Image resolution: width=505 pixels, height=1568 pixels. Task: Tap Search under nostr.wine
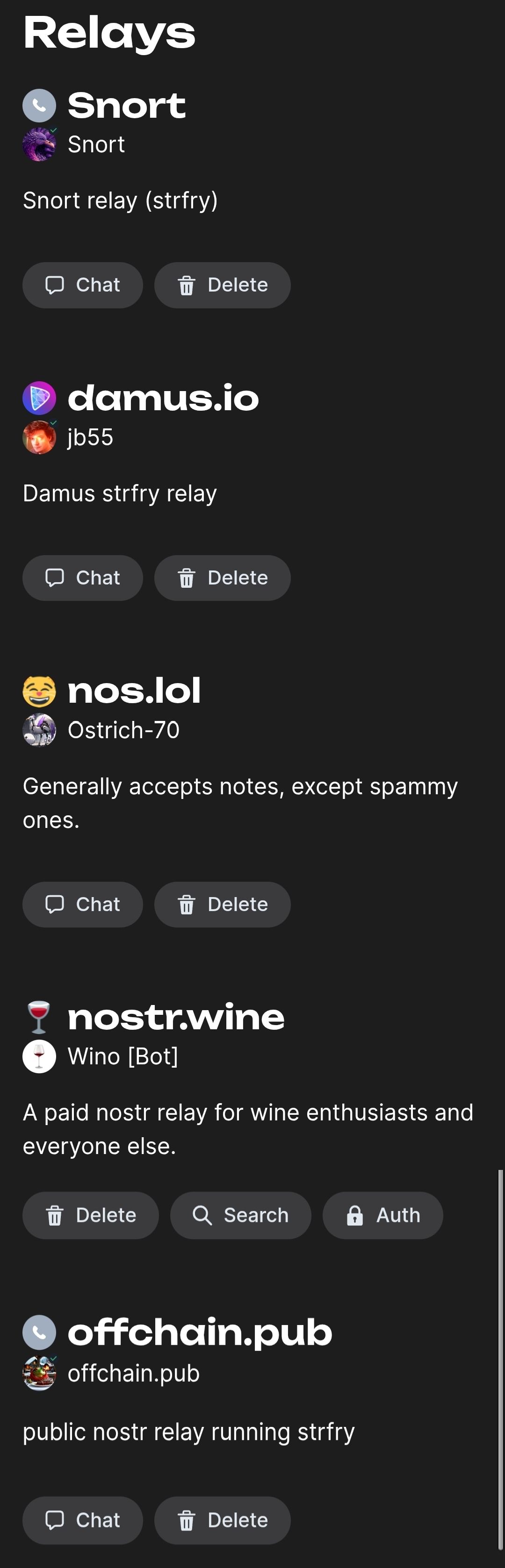(240, 1215)
